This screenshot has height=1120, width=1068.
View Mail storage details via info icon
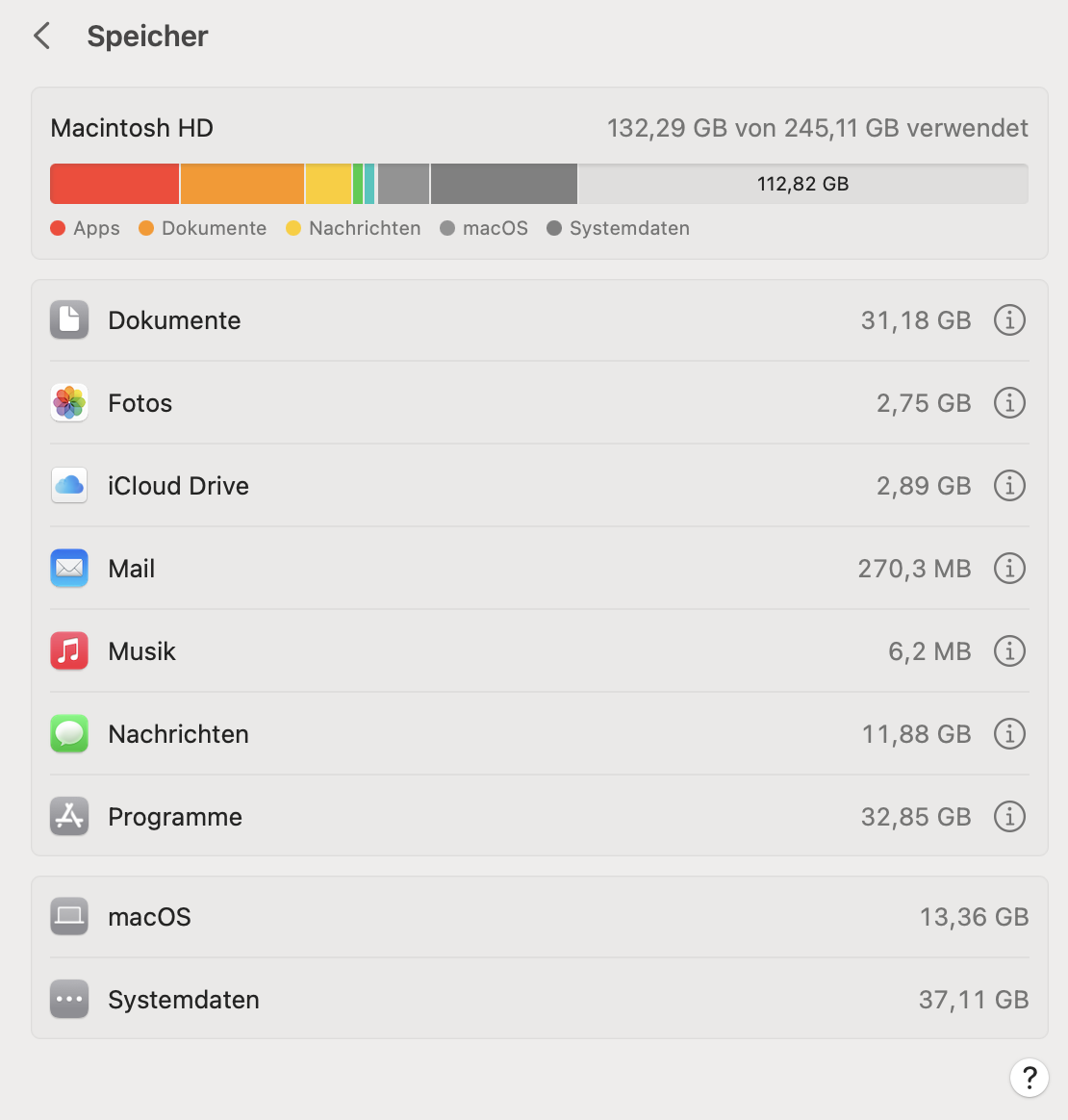1009,569
